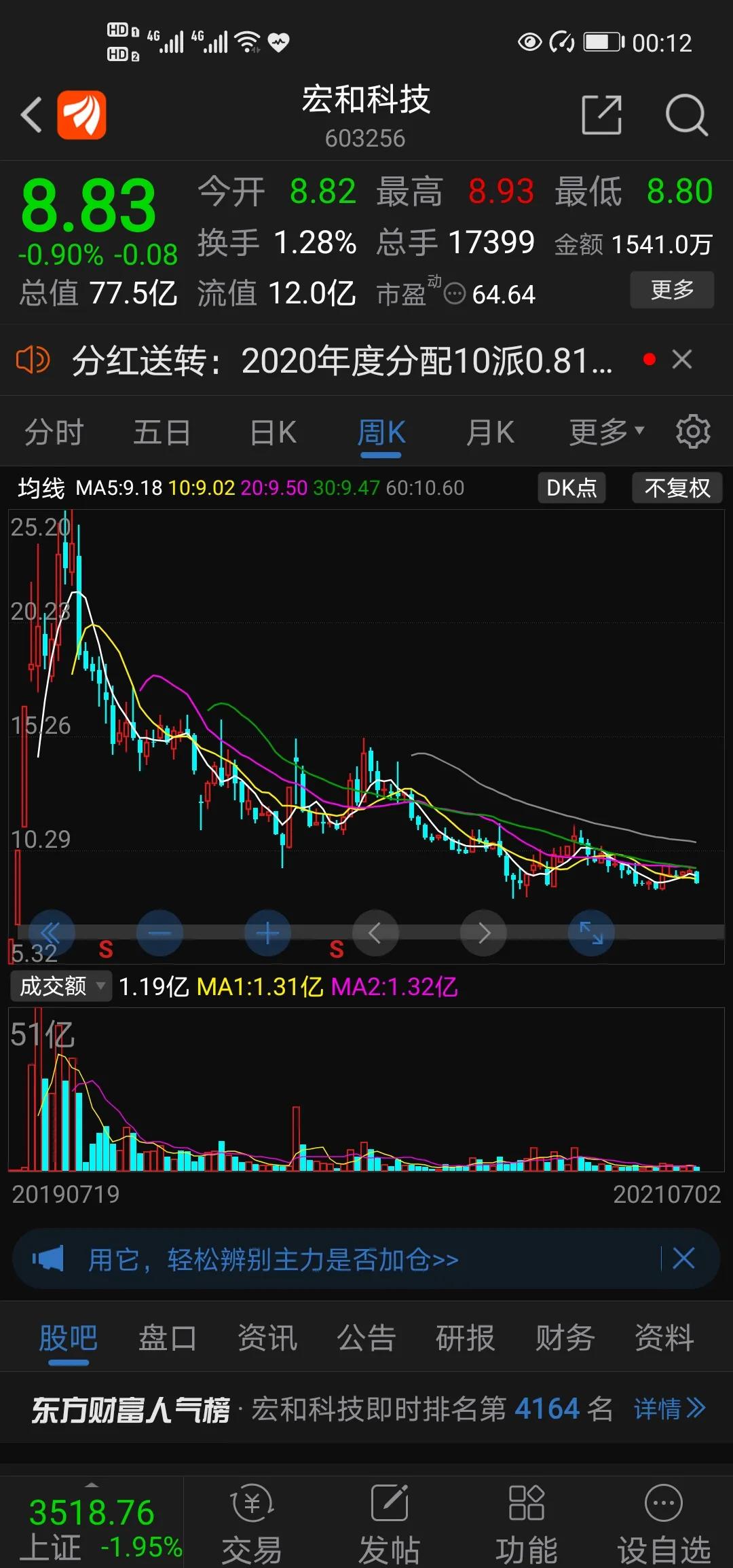This screenshot has width=733, height=1568.
Task: Open the stock search magnifier
Action: 686,114
